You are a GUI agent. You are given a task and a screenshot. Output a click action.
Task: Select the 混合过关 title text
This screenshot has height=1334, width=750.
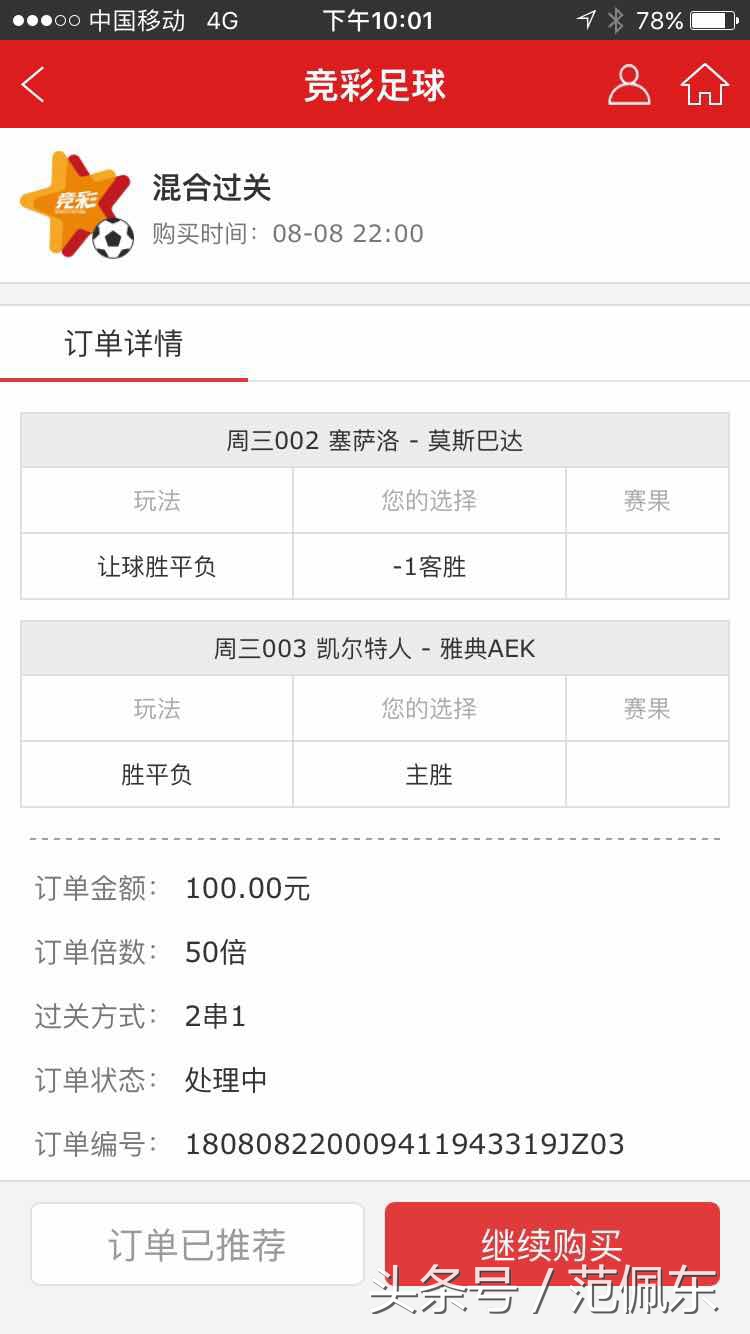pyautogui.click(x=210, y=187)
